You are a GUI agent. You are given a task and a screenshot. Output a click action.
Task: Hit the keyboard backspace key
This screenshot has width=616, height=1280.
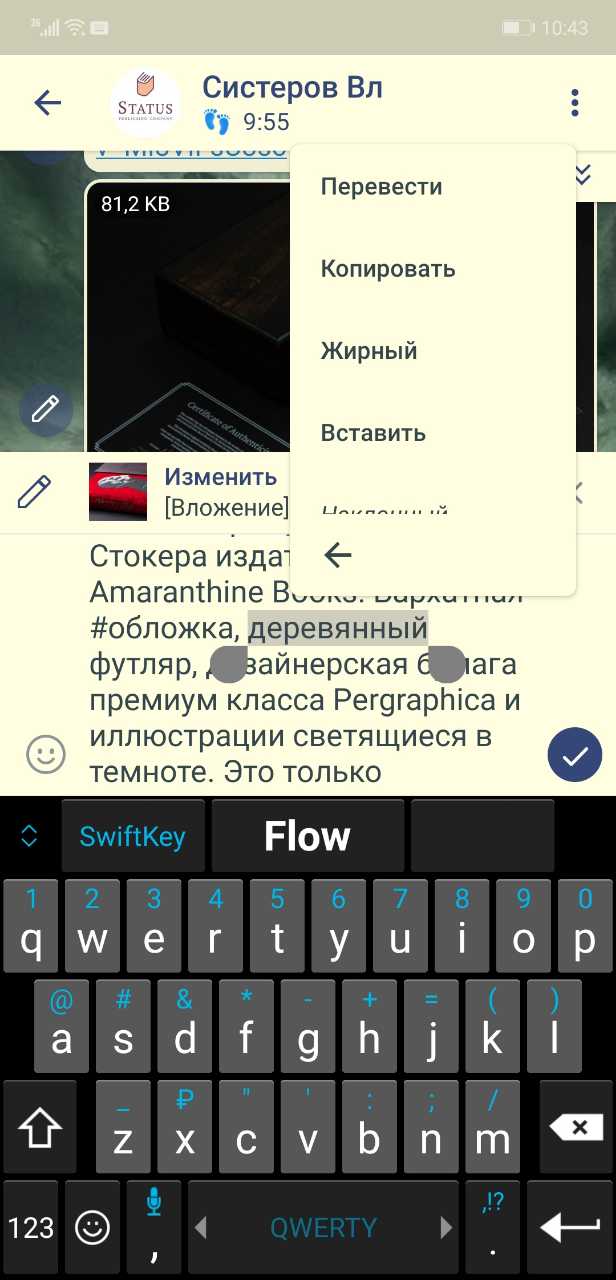576,1128
